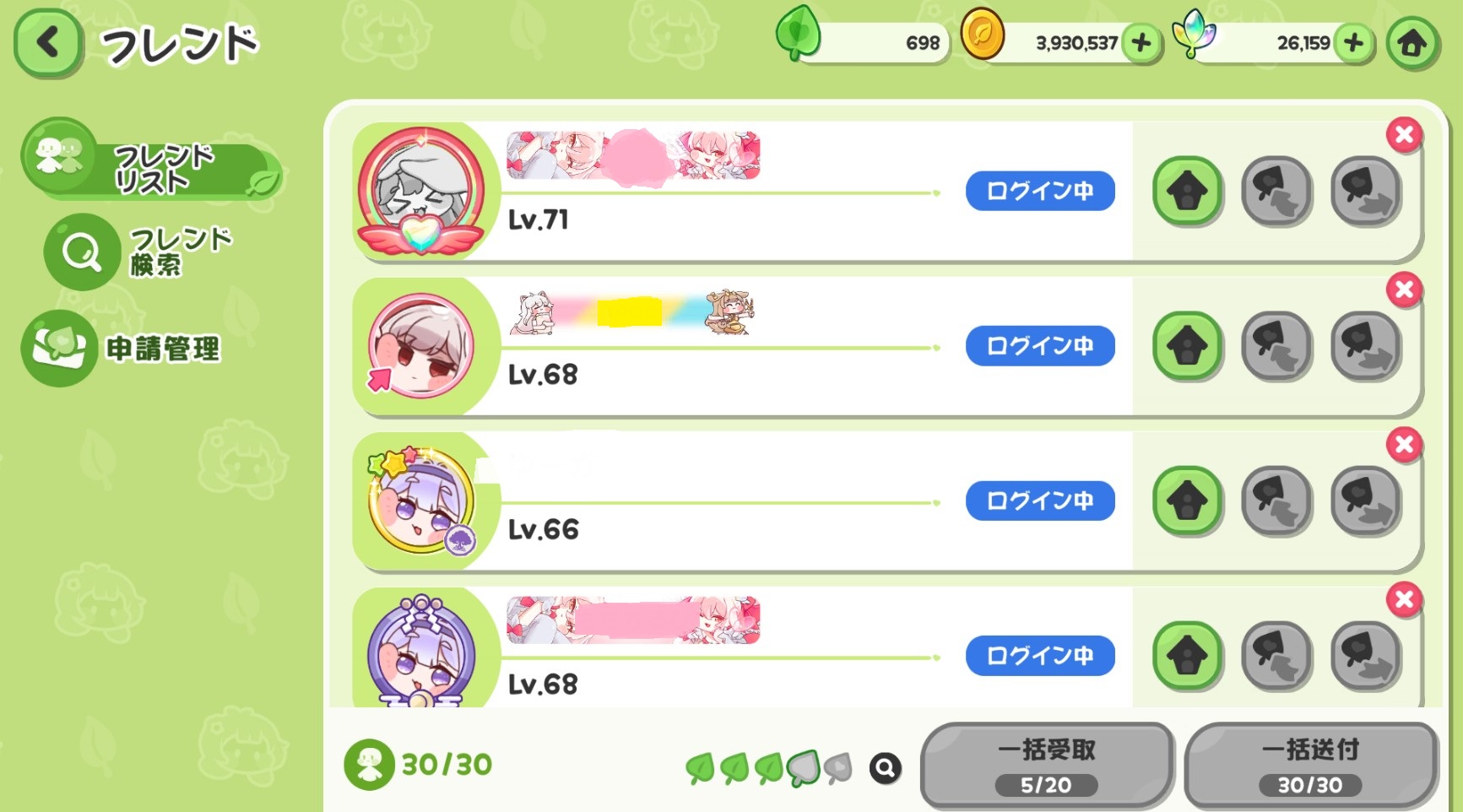Switch to フレンド検索 tab
This screenshot has height=812, width=1463.
[139, 252]
